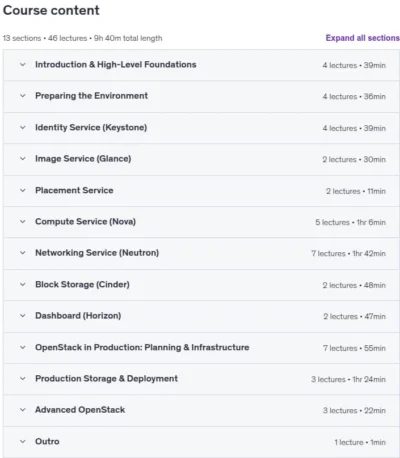Expand Compute Service (Nova) section
Screen dimensions: 400x458
(201, 222)
